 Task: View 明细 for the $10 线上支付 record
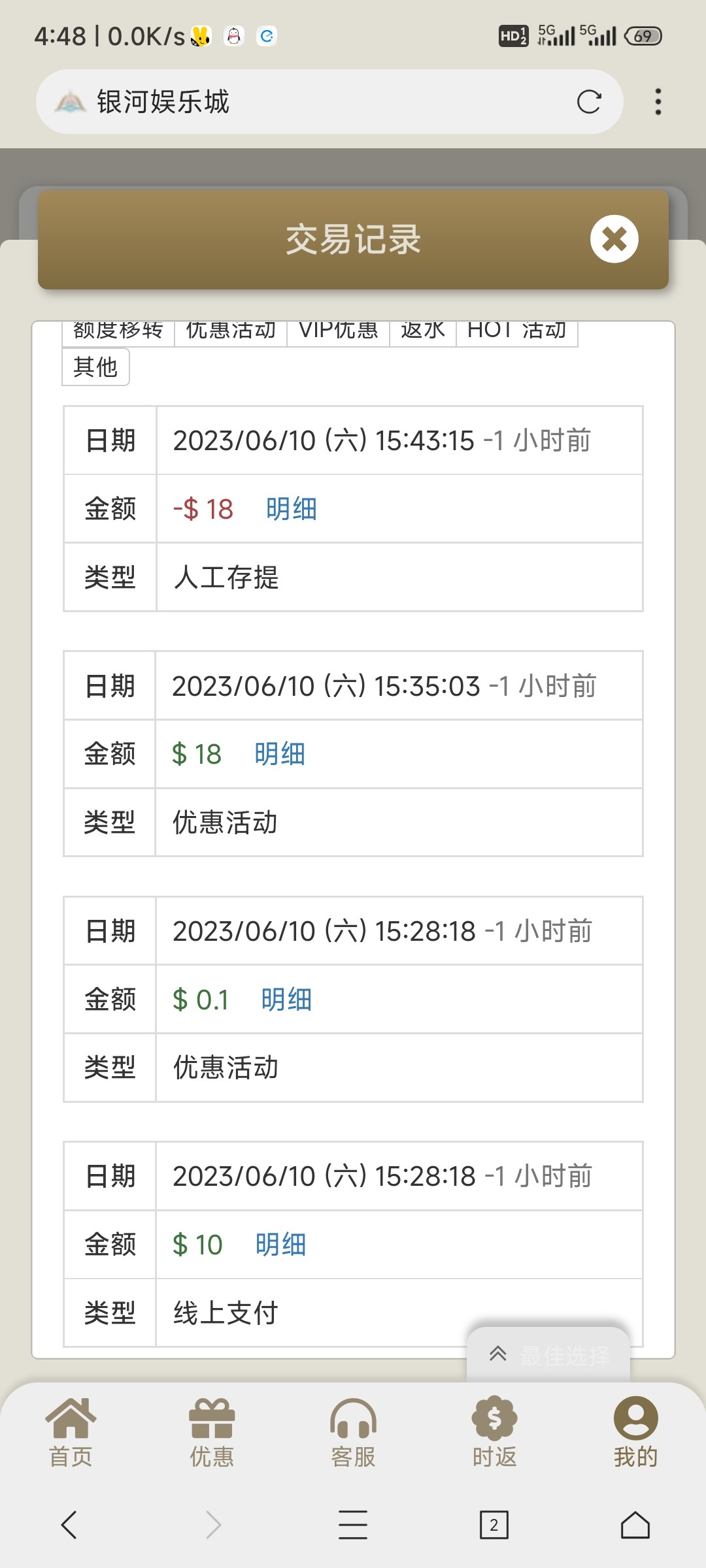[280, 1245]
